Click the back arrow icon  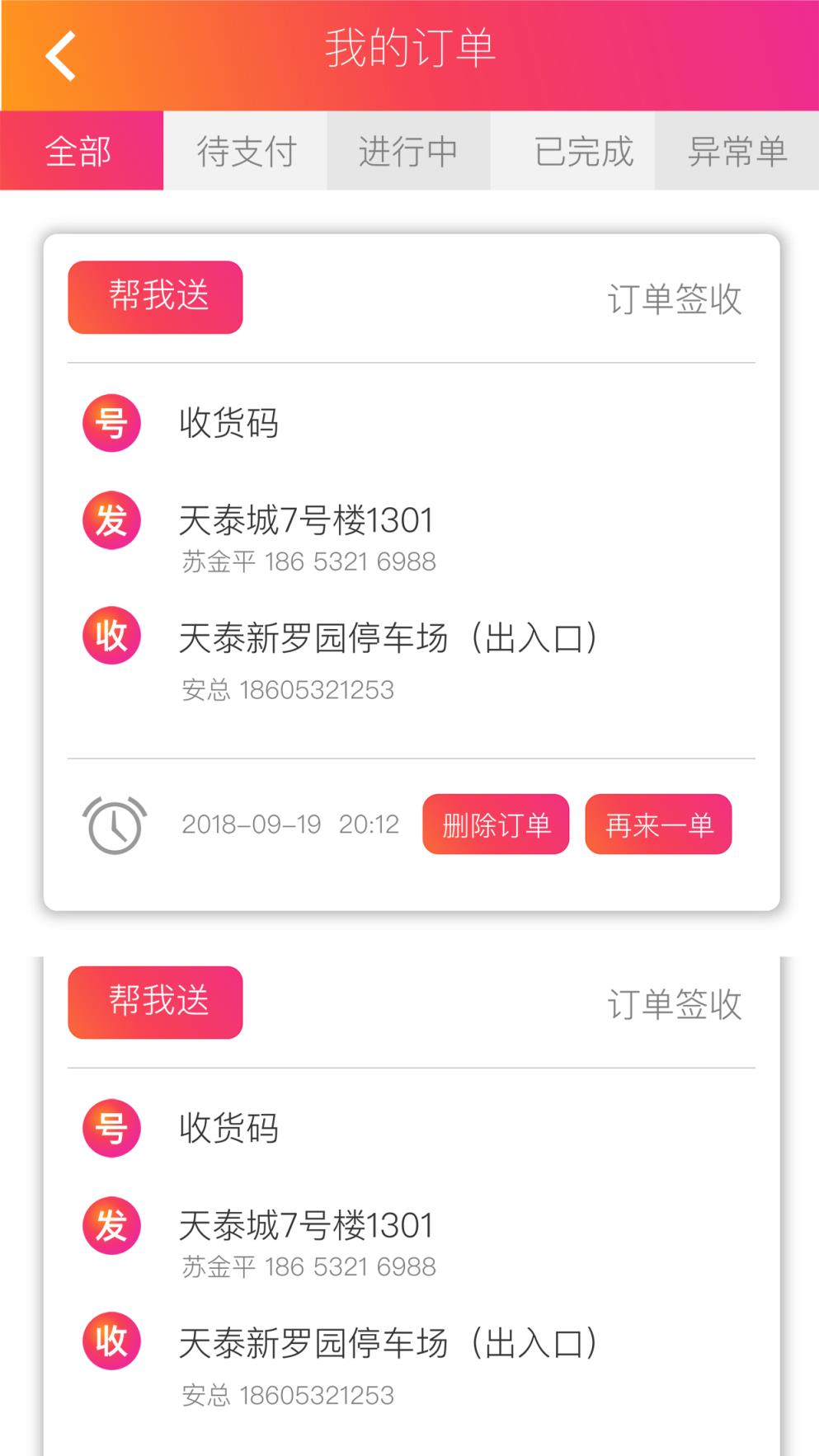tap(59, 55)
